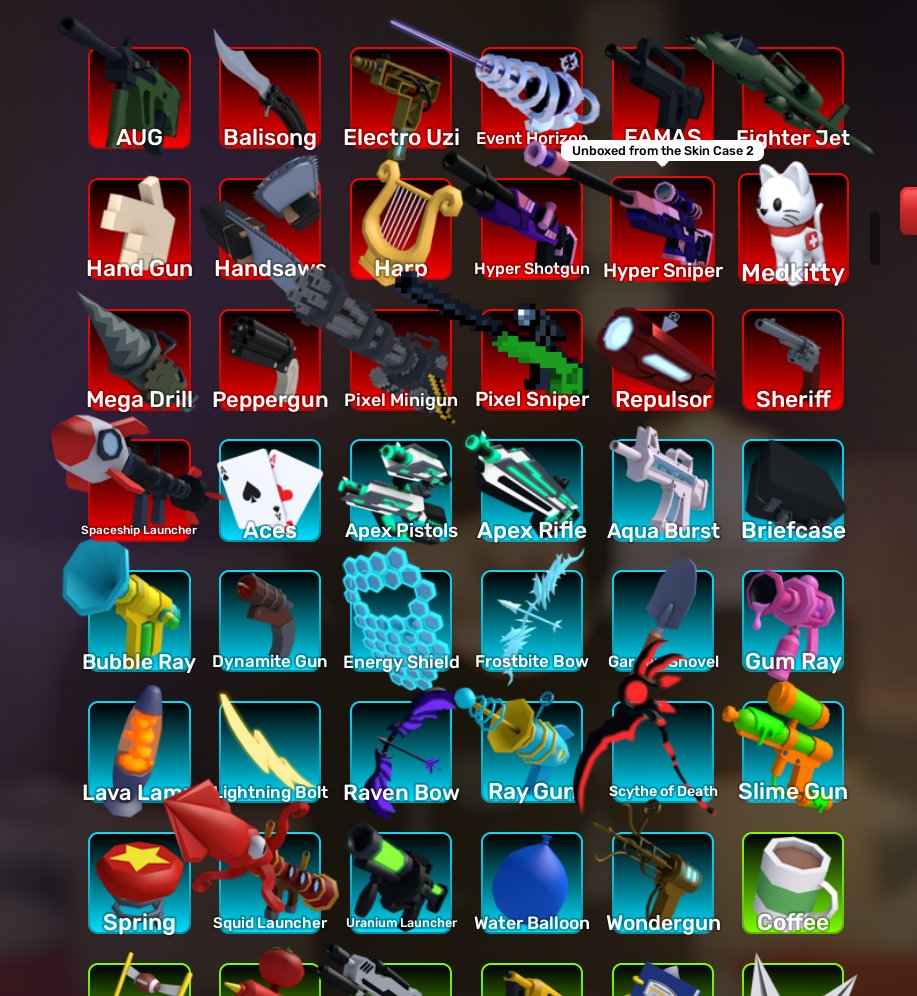
Task: Open the Balisong skin
Action: point(270,98)
